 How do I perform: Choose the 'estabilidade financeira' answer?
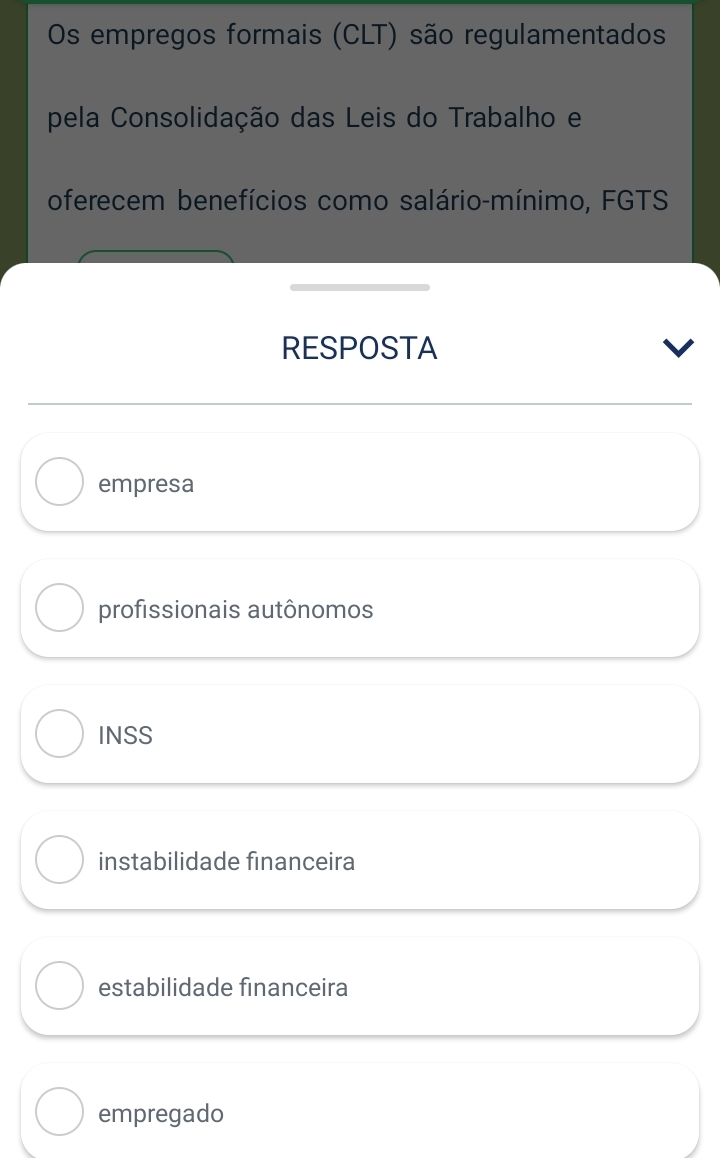(x=60, y=986)
